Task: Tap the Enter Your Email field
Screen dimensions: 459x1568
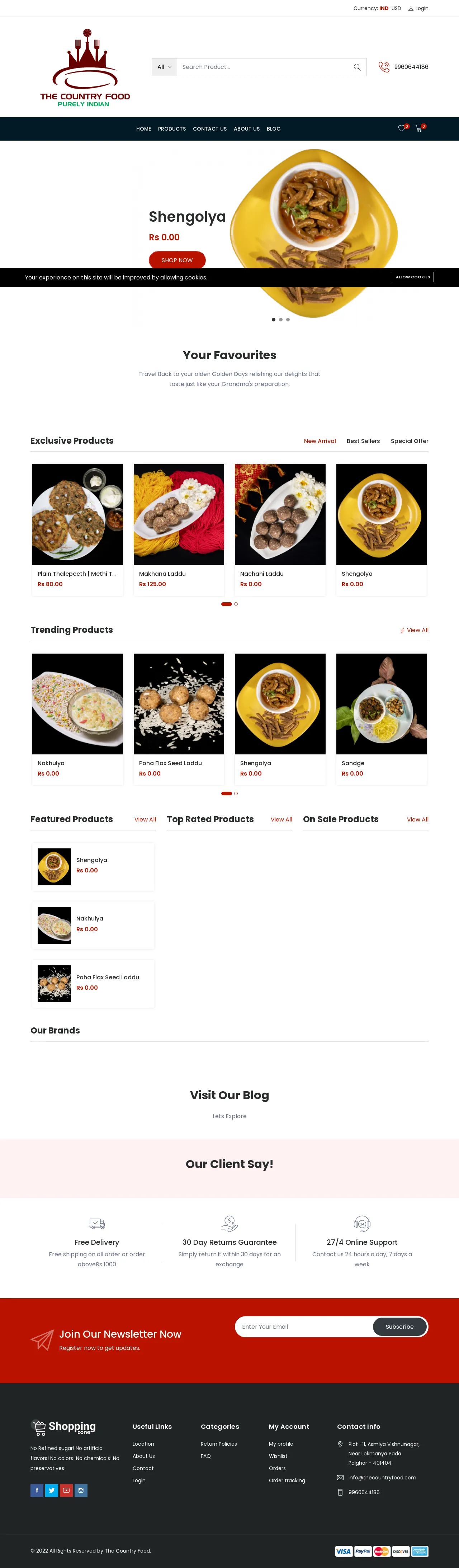Action: click(303, 1327)
